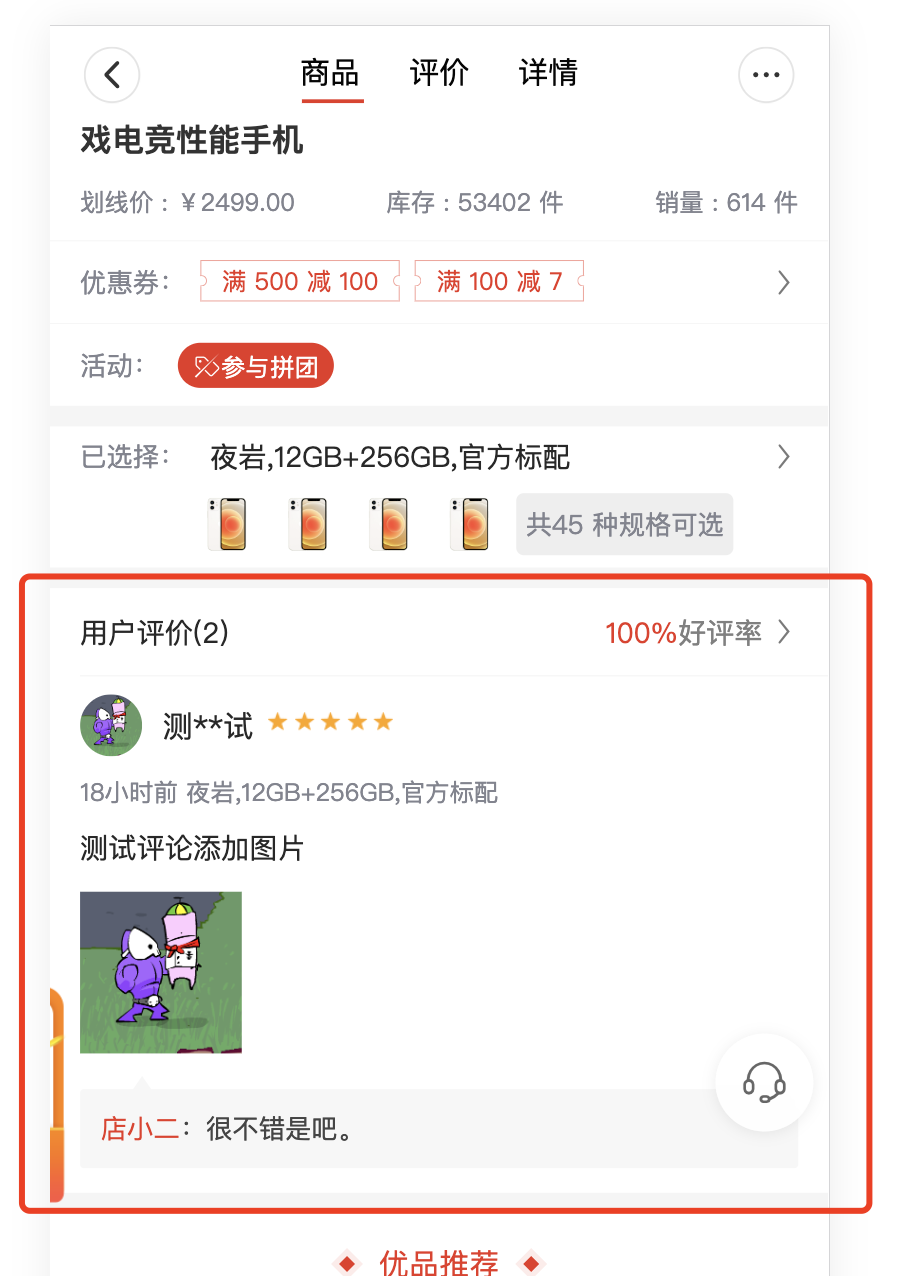Screen dimensions: 908x1276
Task: Switch to the 评价 tab
Action: click(439, 73)
